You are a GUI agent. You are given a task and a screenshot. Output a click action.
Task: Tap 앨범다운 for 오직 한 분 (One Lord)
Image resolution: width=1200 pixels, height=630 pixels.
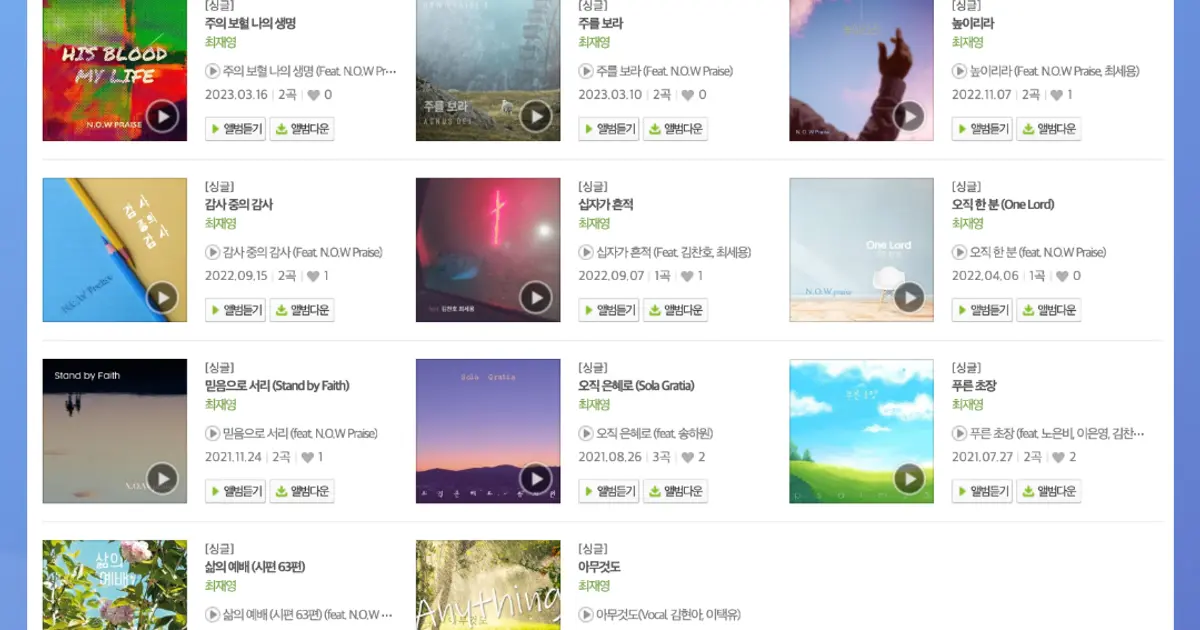pos(1049,310)
